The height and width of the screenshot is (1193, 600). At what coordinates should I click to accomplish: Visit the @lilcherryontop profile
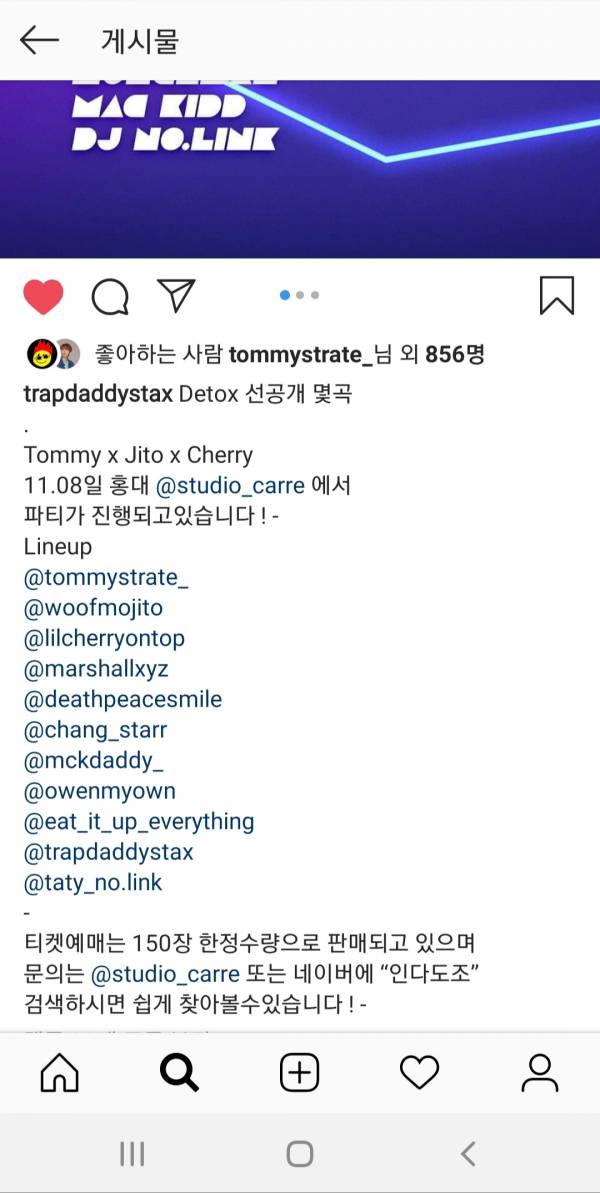[x=104, y=638]
